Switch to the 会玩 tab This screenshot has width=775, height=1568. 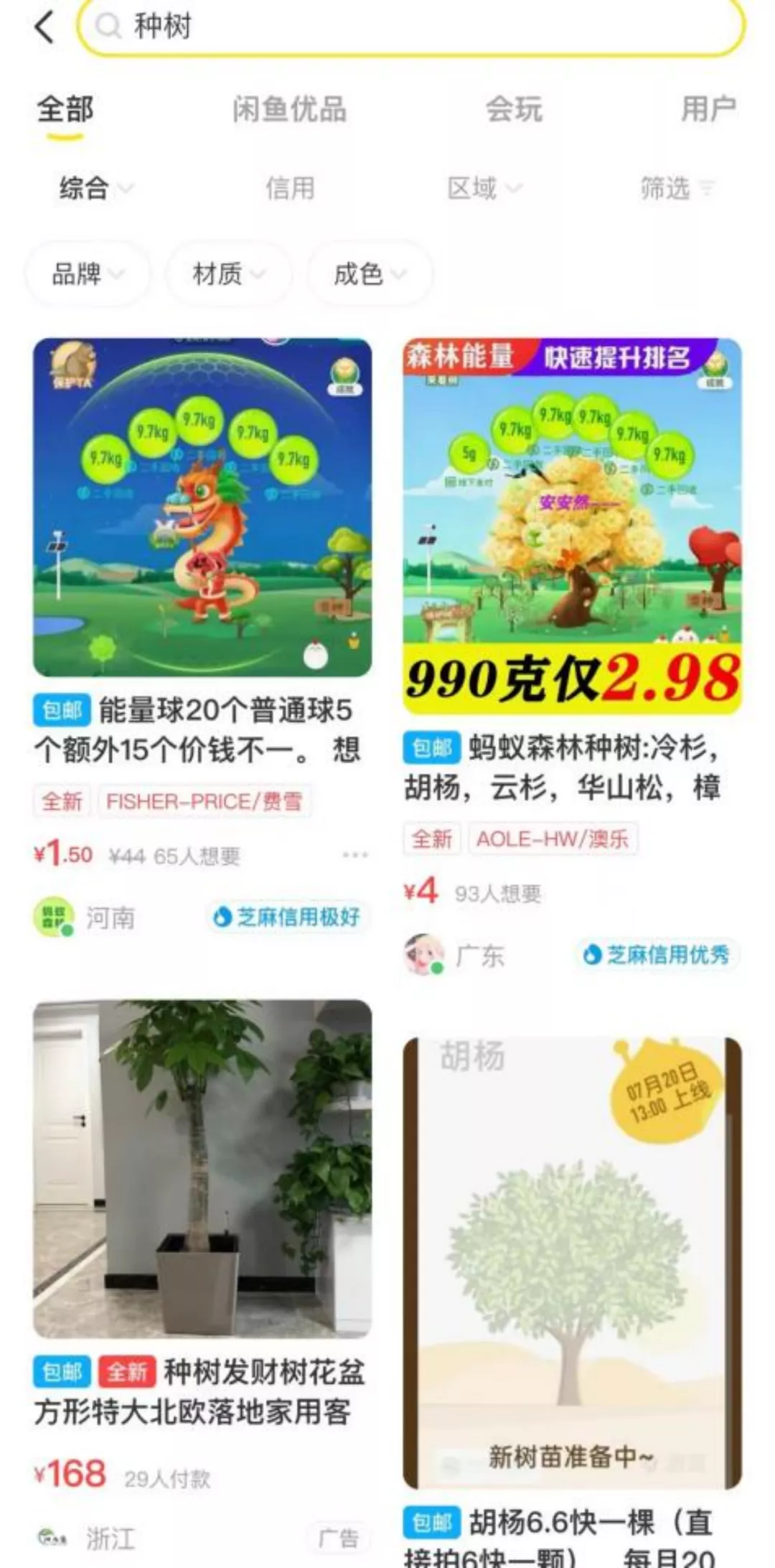(514, 109)
